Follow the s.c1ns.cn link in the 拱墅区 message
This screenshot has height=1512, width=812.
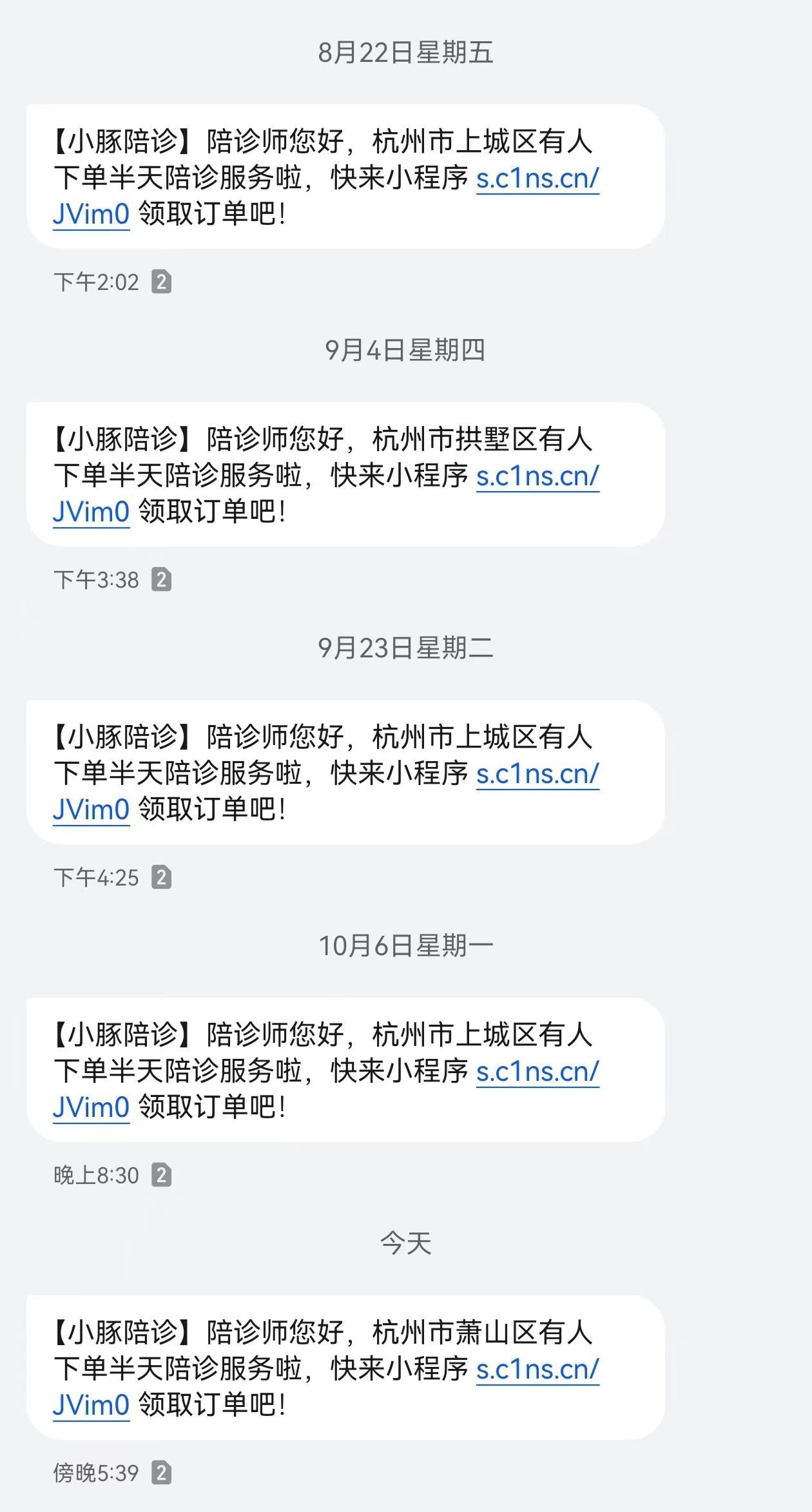[x=537, y=476]
